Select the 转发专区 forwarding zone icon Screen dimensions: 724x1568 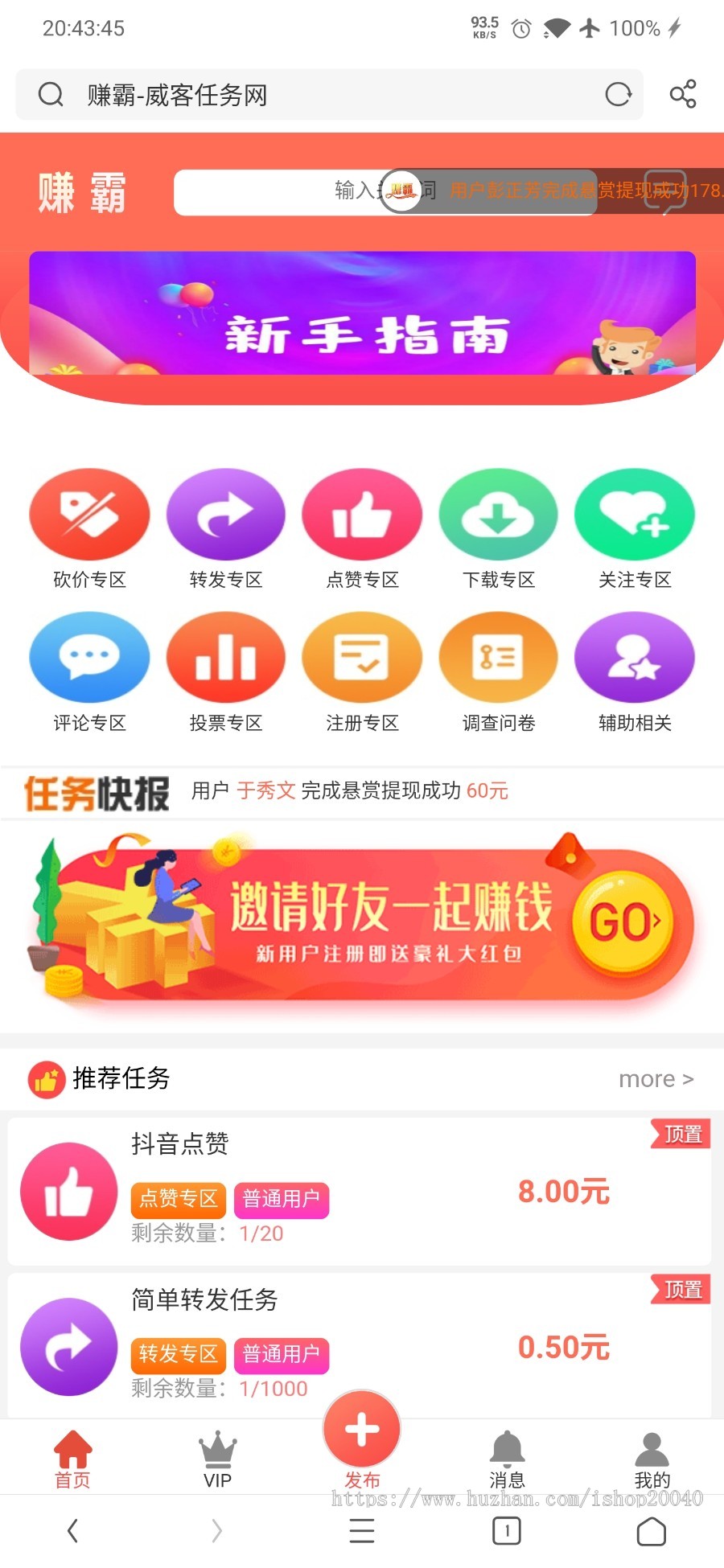[225, 515]
